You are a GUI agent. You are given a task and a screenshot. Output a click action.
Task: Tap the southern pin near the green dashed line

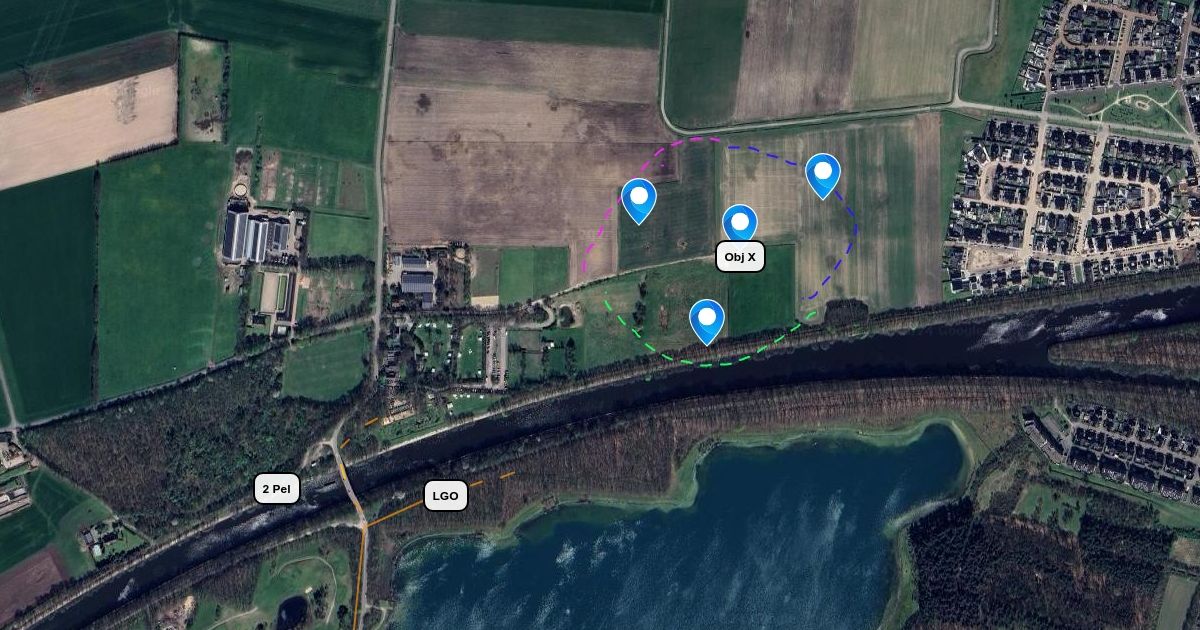coord(707,322)
